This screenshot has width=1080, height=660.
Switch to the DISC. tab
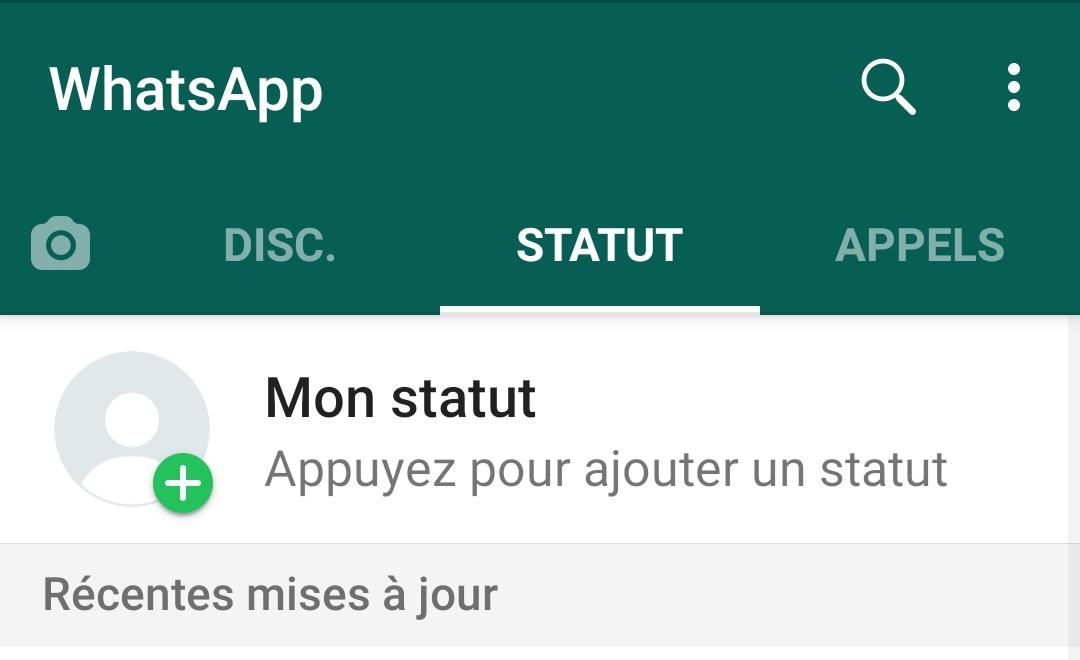pos(280,246)
